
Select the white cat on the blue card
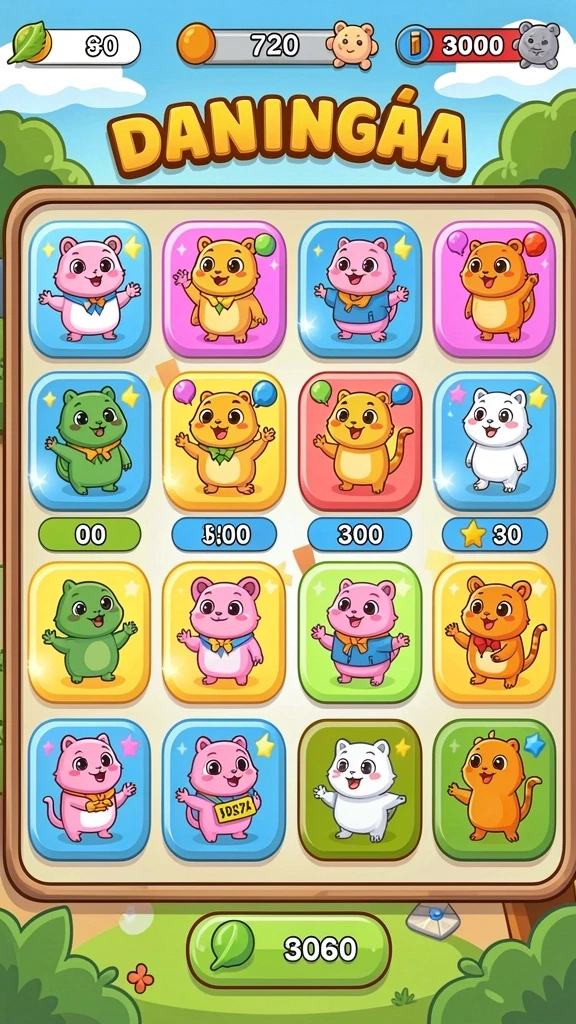click(x=494, y=441)
